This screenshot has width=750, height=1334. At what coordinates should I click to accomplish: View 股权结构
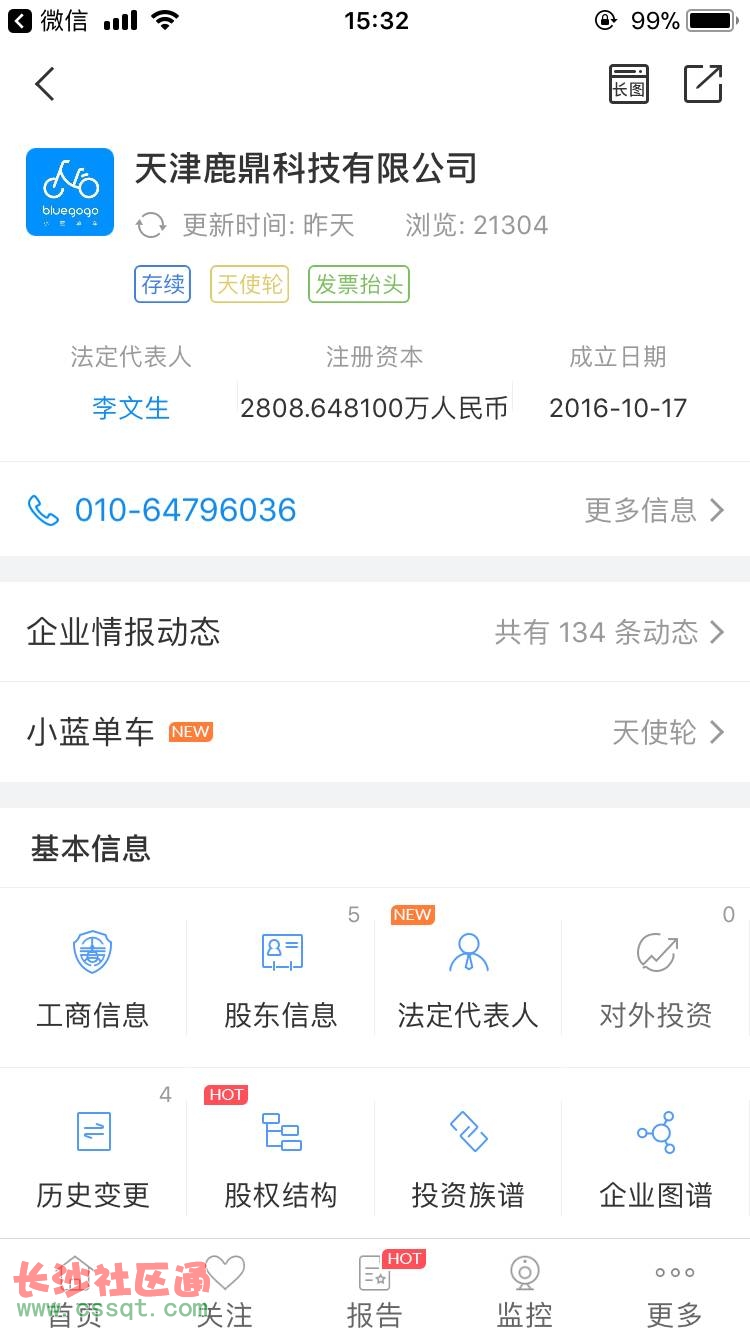point(281,1160)
